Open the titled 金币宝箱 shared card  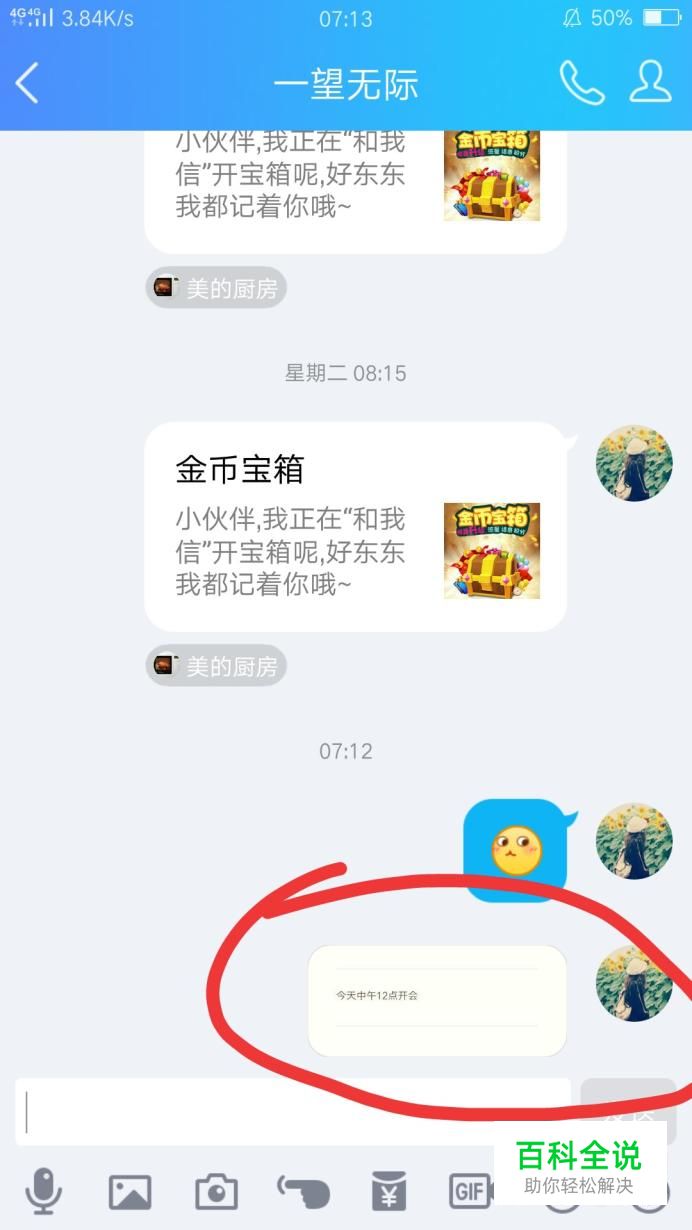tap(356, 526)
